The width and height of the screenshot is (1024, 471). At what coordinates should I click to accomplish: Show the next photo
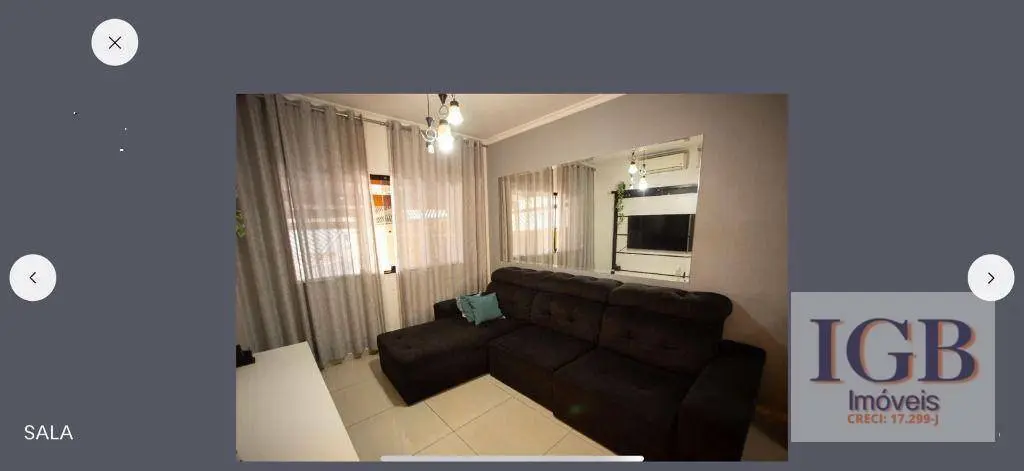(x=990, y=278)
